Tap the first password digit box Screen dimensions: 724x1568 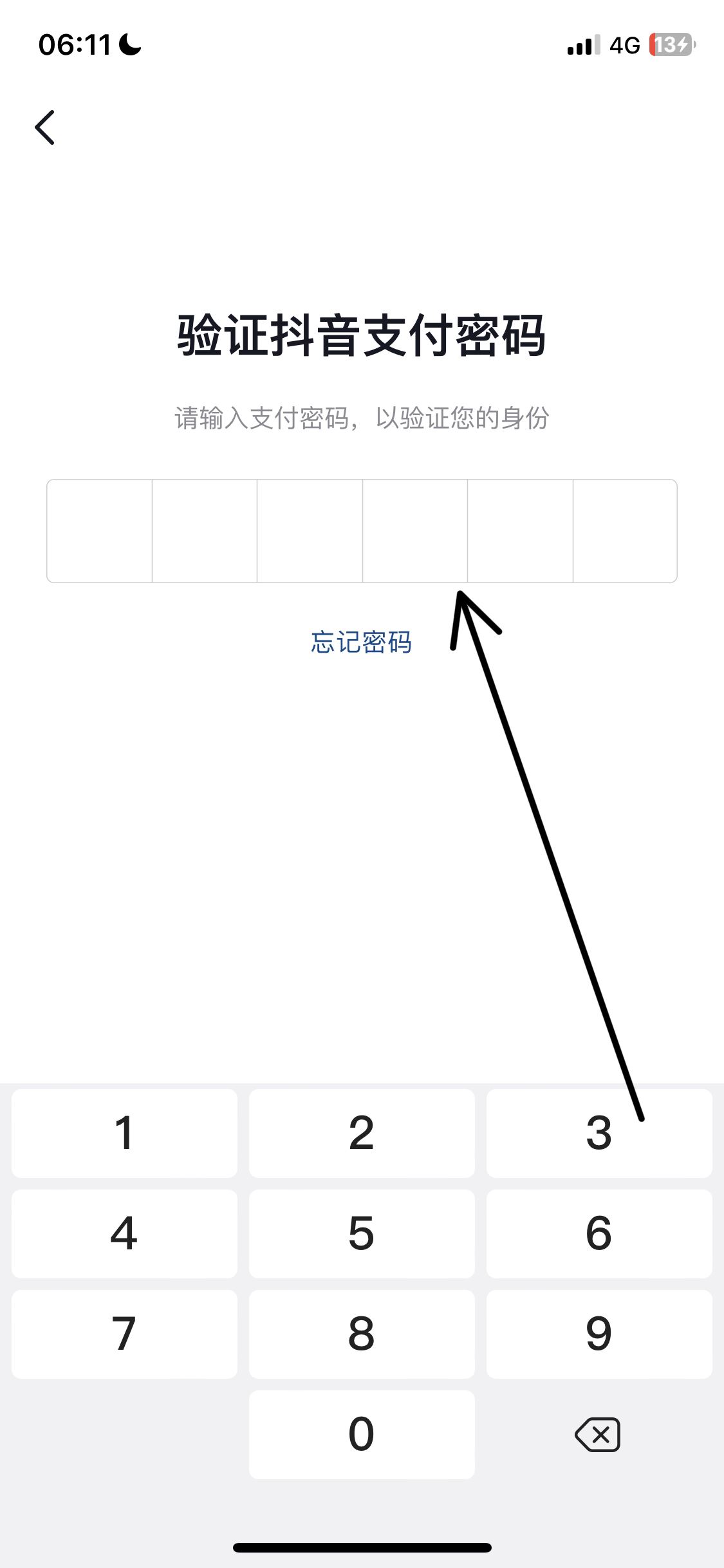(x=100, y=530)
